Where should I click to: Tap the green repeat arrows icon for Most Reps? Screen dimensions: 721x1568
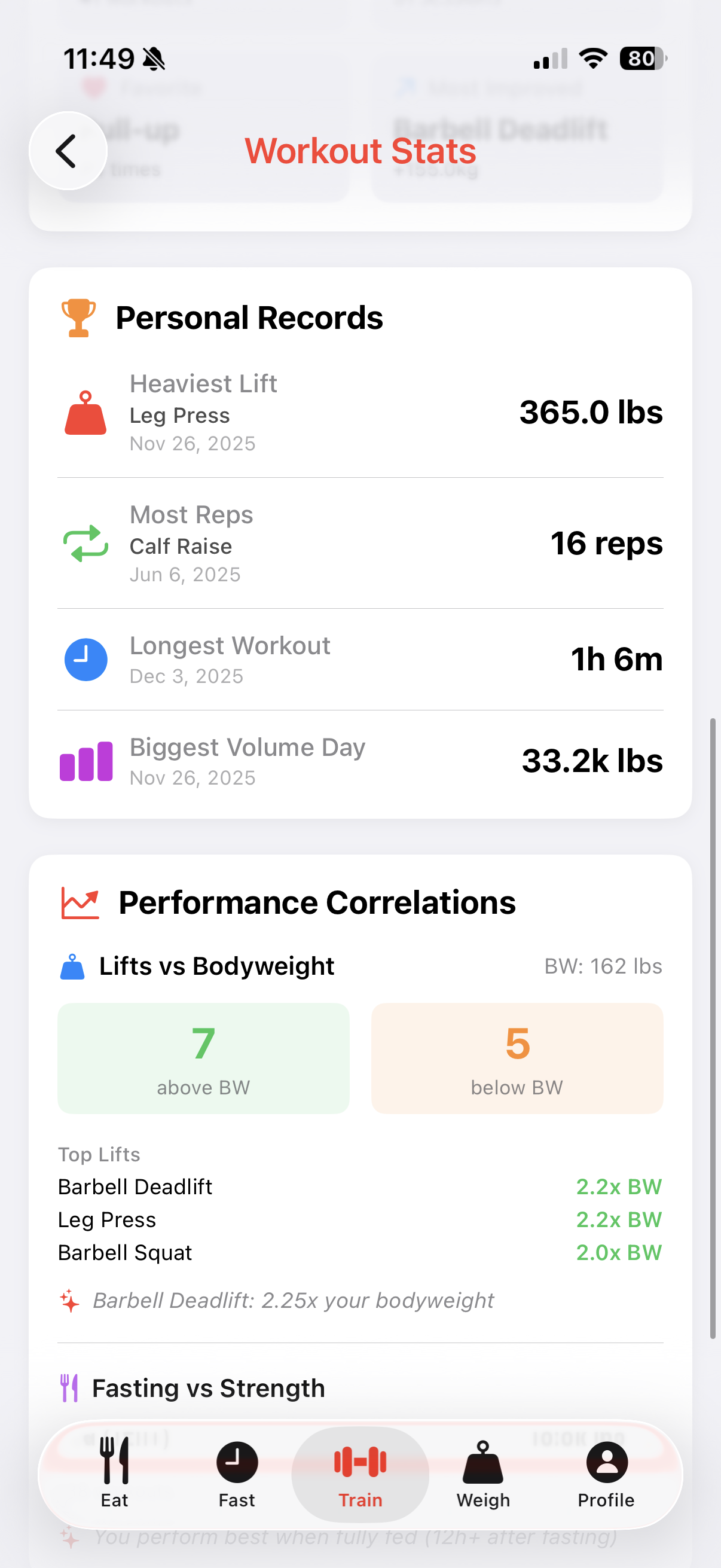point(85,544)
